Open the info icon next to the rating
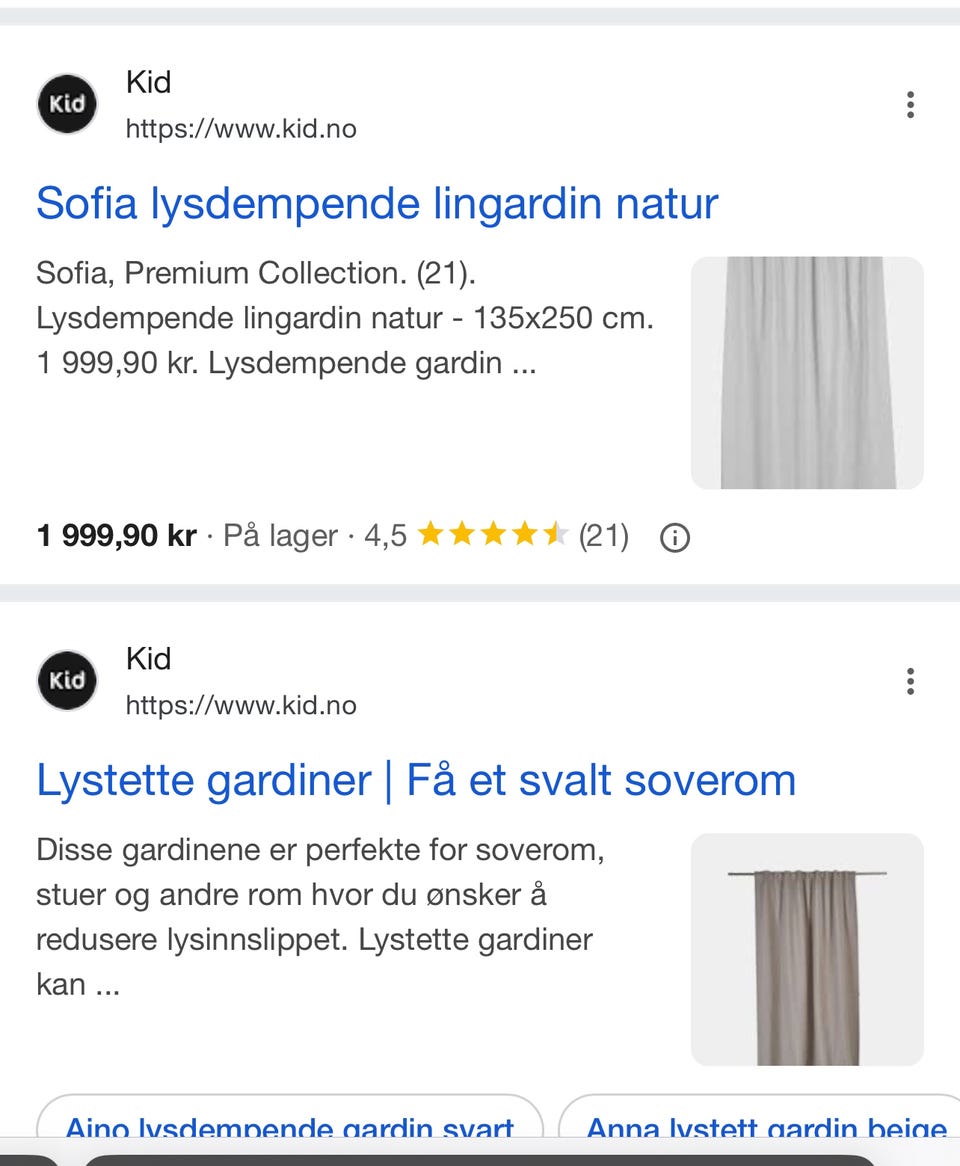 coord(675,537)
